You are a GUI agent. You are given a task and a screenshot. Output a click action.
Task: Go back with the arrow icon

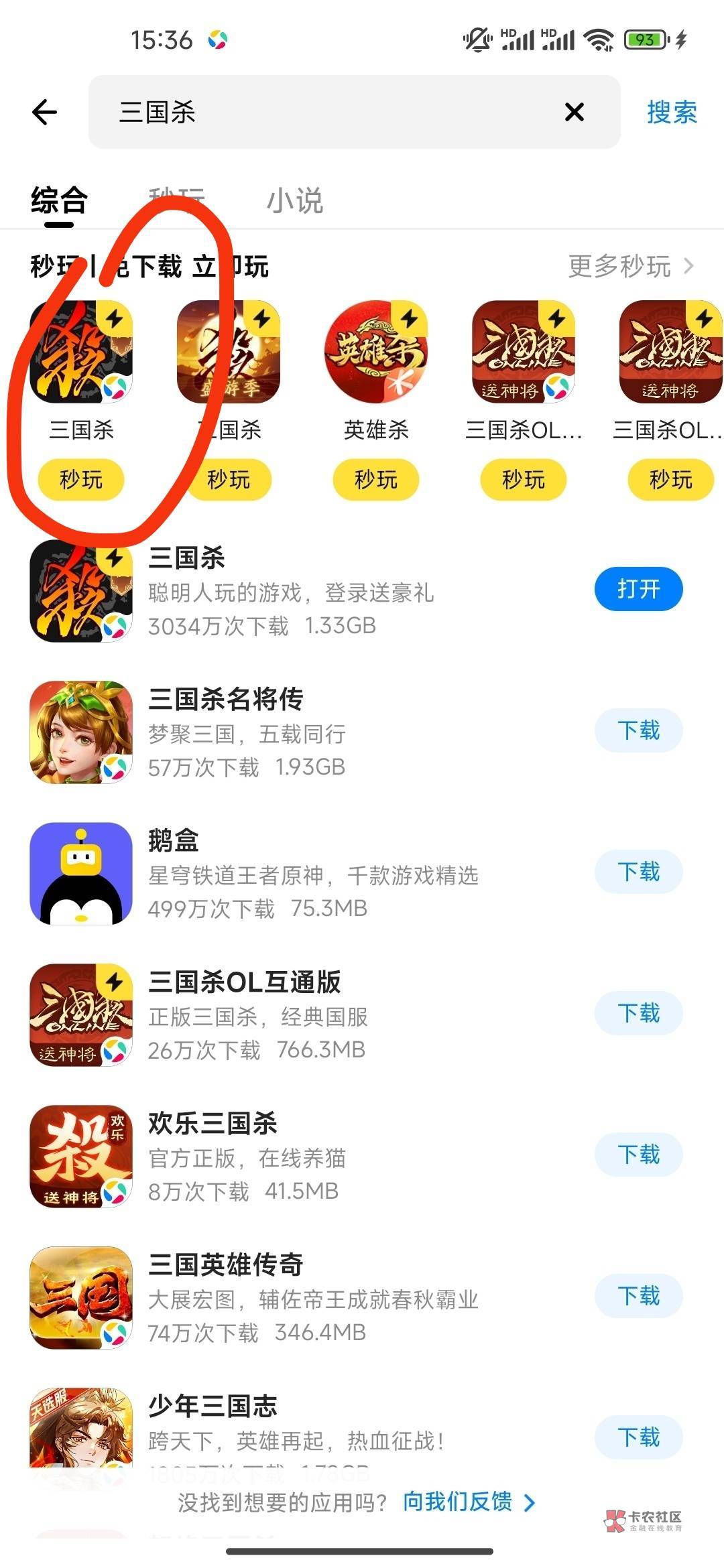coord(44,112)
